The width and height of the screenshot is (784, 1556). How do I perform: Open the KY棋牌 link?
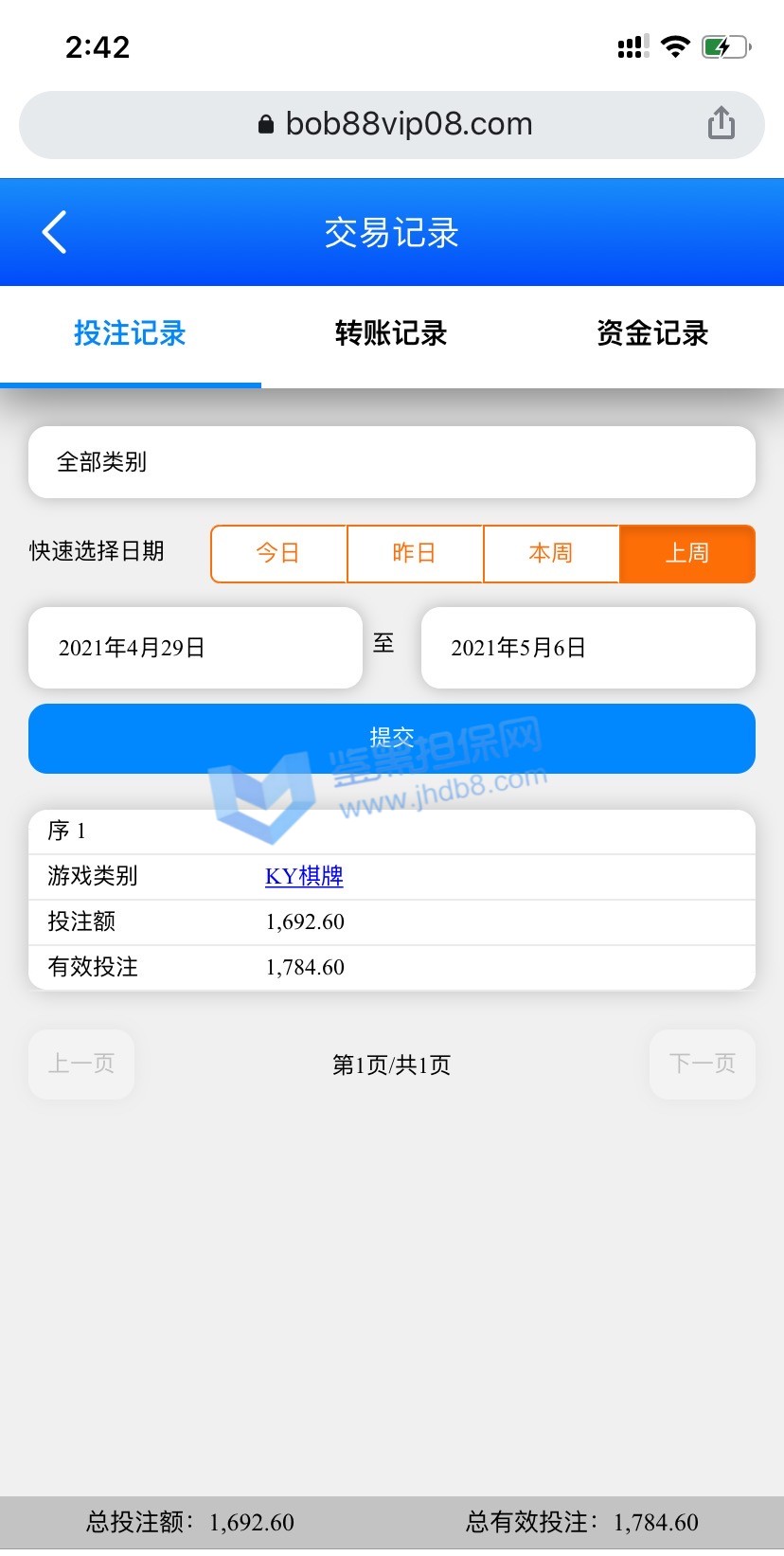(x=304, y=876)
